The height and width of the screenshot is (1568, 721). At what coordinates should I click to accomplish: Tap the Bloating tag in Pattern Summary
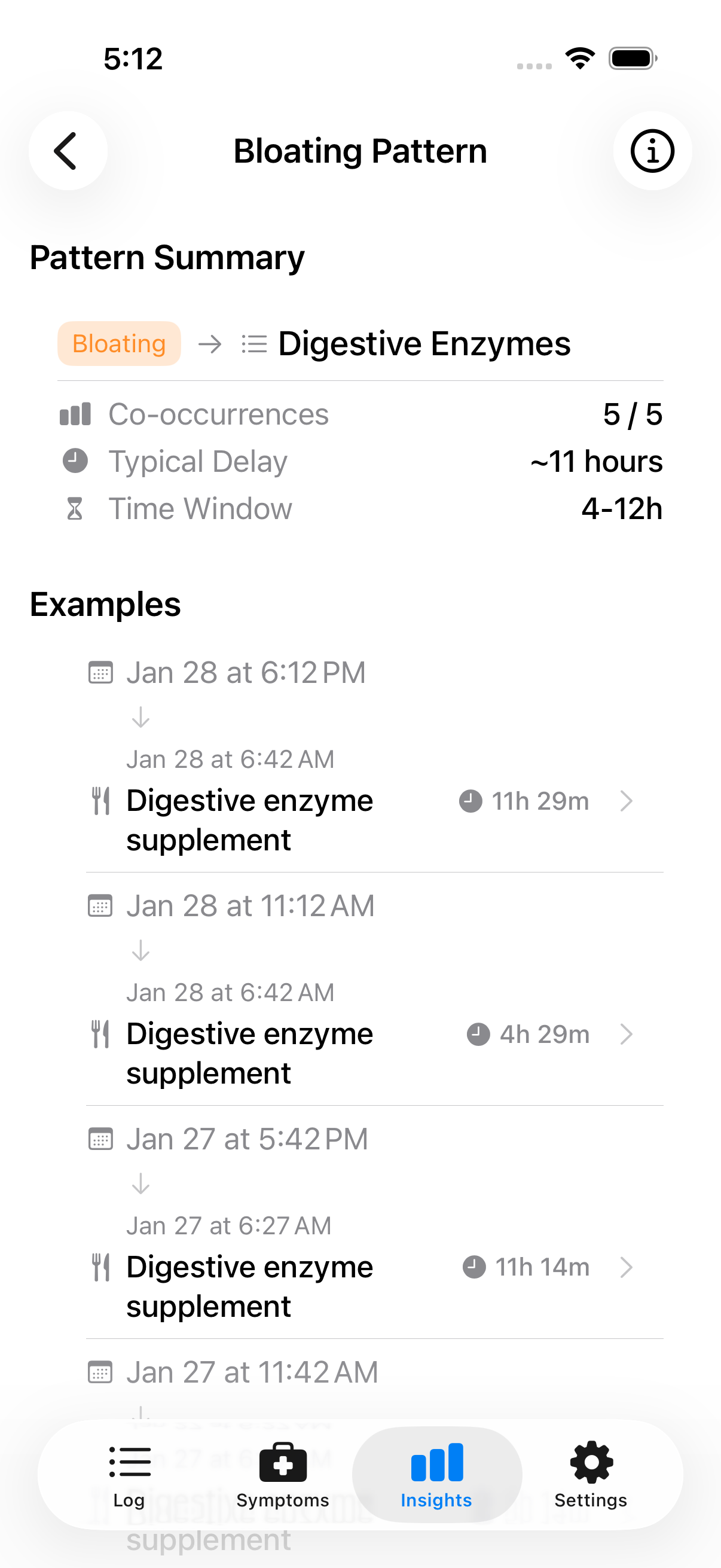(118, 343)
